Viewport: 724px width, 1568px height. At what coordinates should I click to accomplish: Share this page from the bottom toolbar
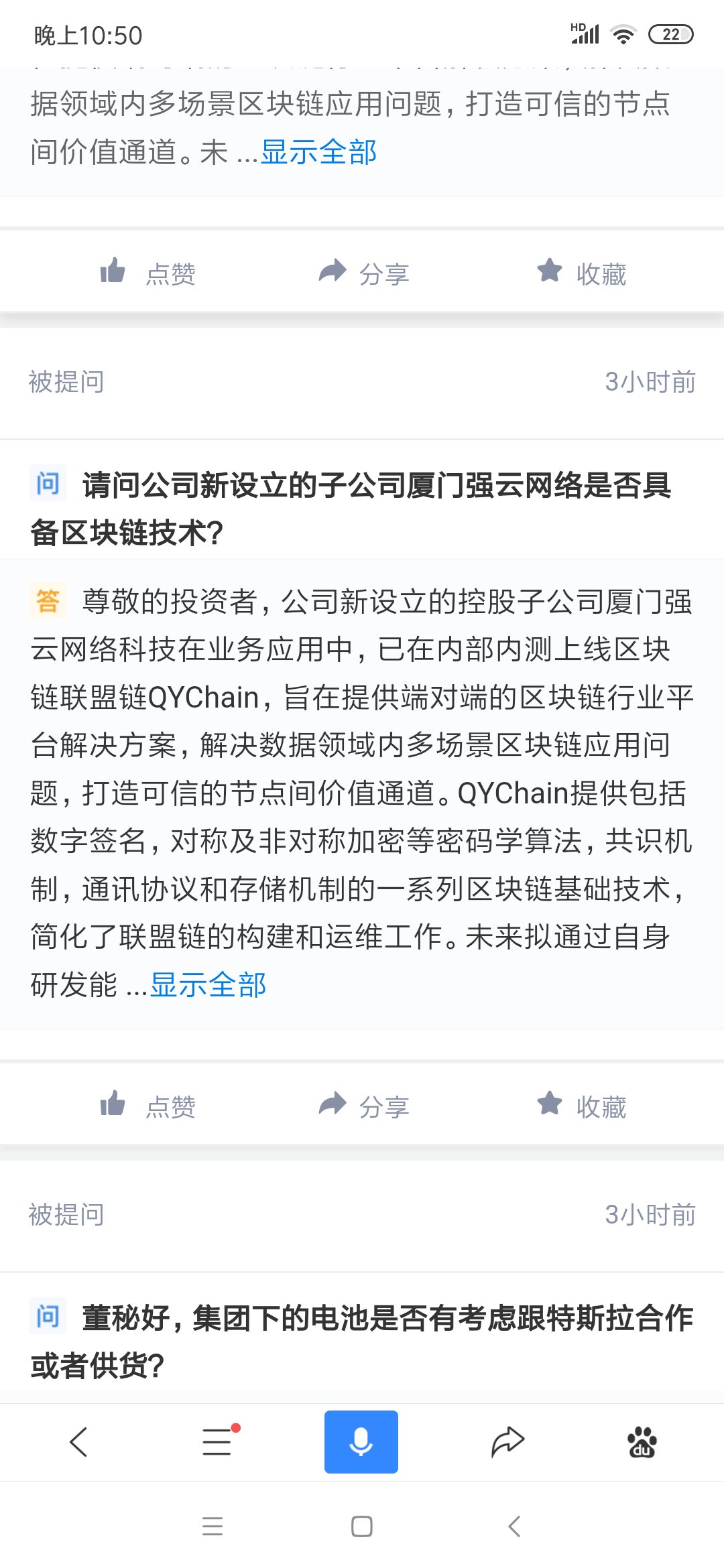(x=507, y=1442)
